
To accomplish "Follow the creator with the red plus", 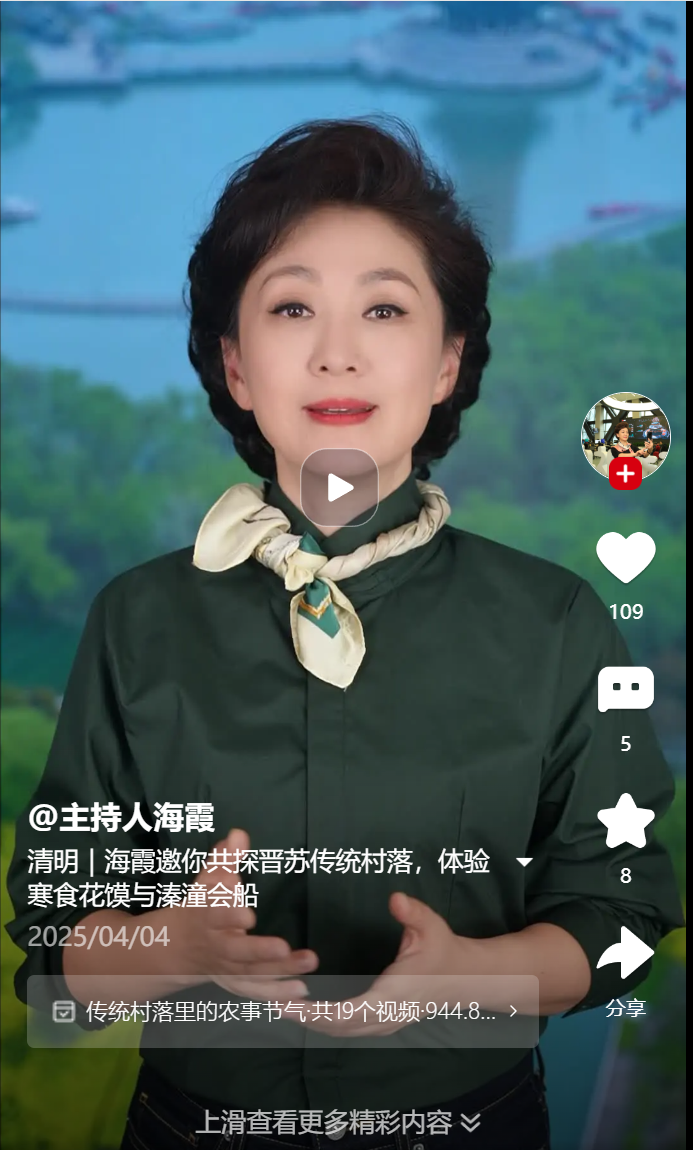I will click(625, 474).
